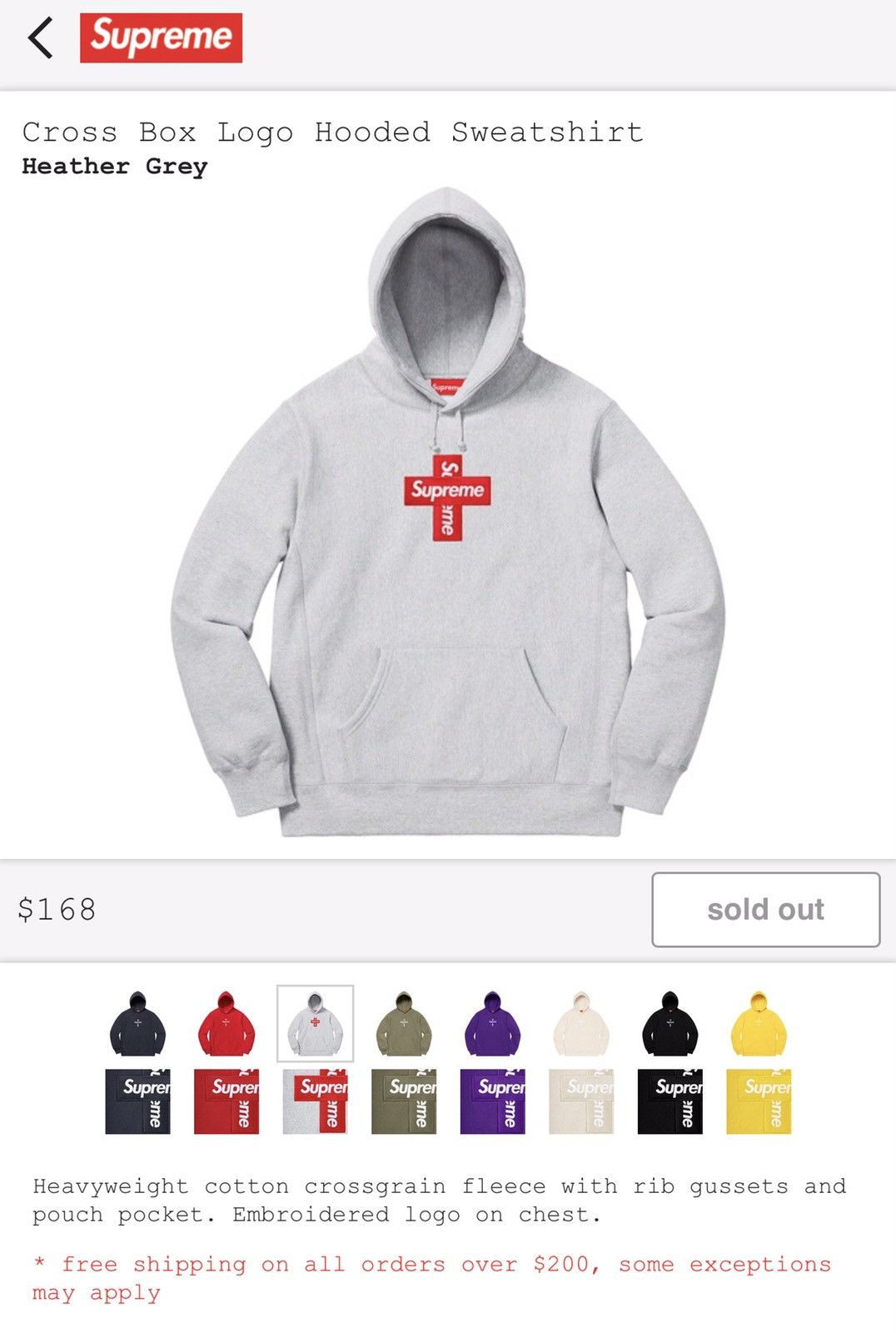Select the natural cream hoodie color
The height and width of the screenshot is (1333, 896).
pos(581,1023)
